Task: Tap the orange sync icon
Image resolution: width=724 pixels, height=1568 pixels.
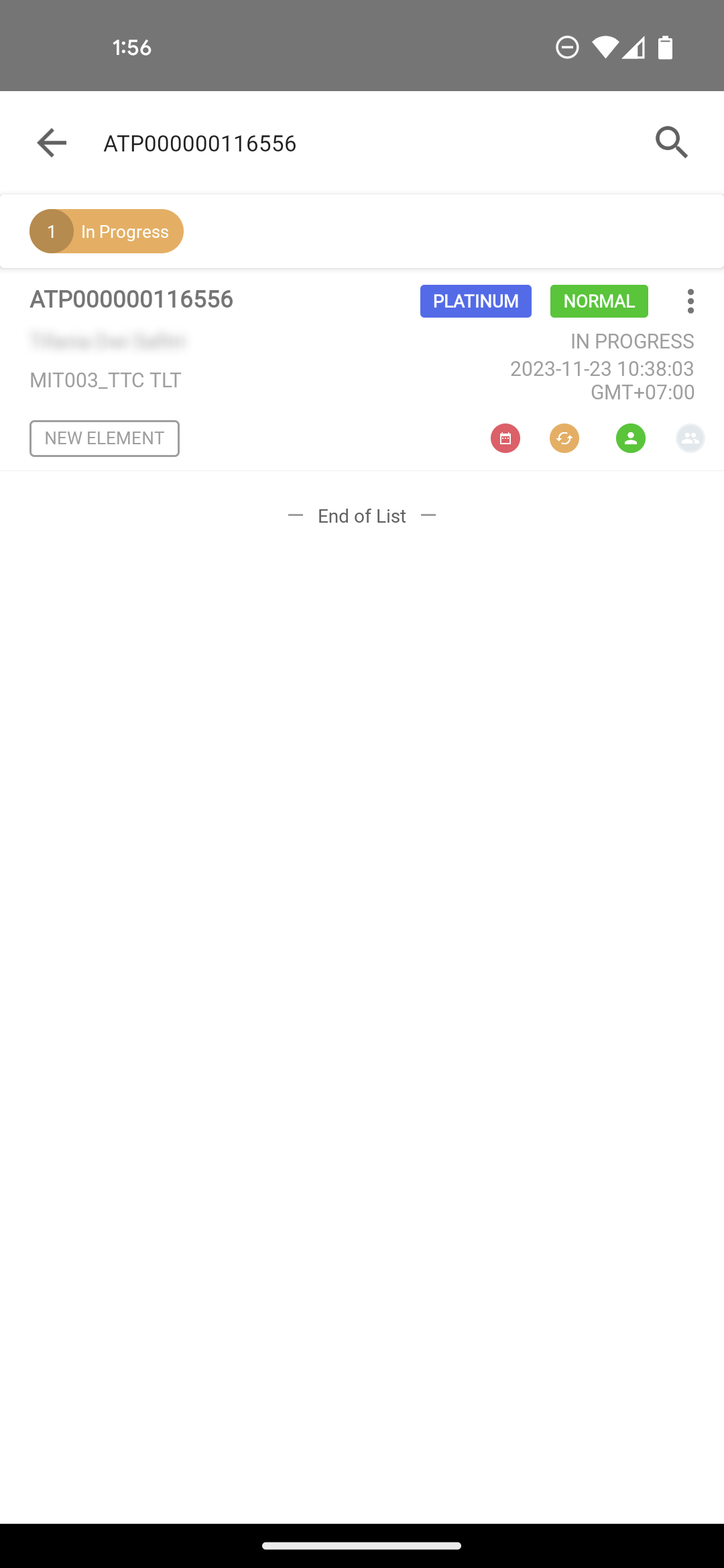Action: pyautogui.click(x=564, y=438)
